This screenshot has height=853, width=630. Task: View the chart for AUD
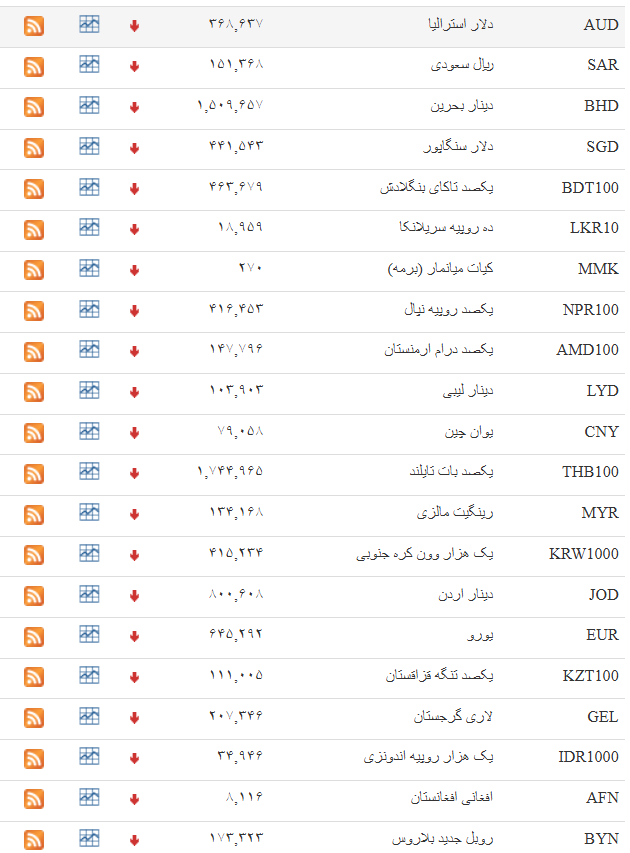89,25
